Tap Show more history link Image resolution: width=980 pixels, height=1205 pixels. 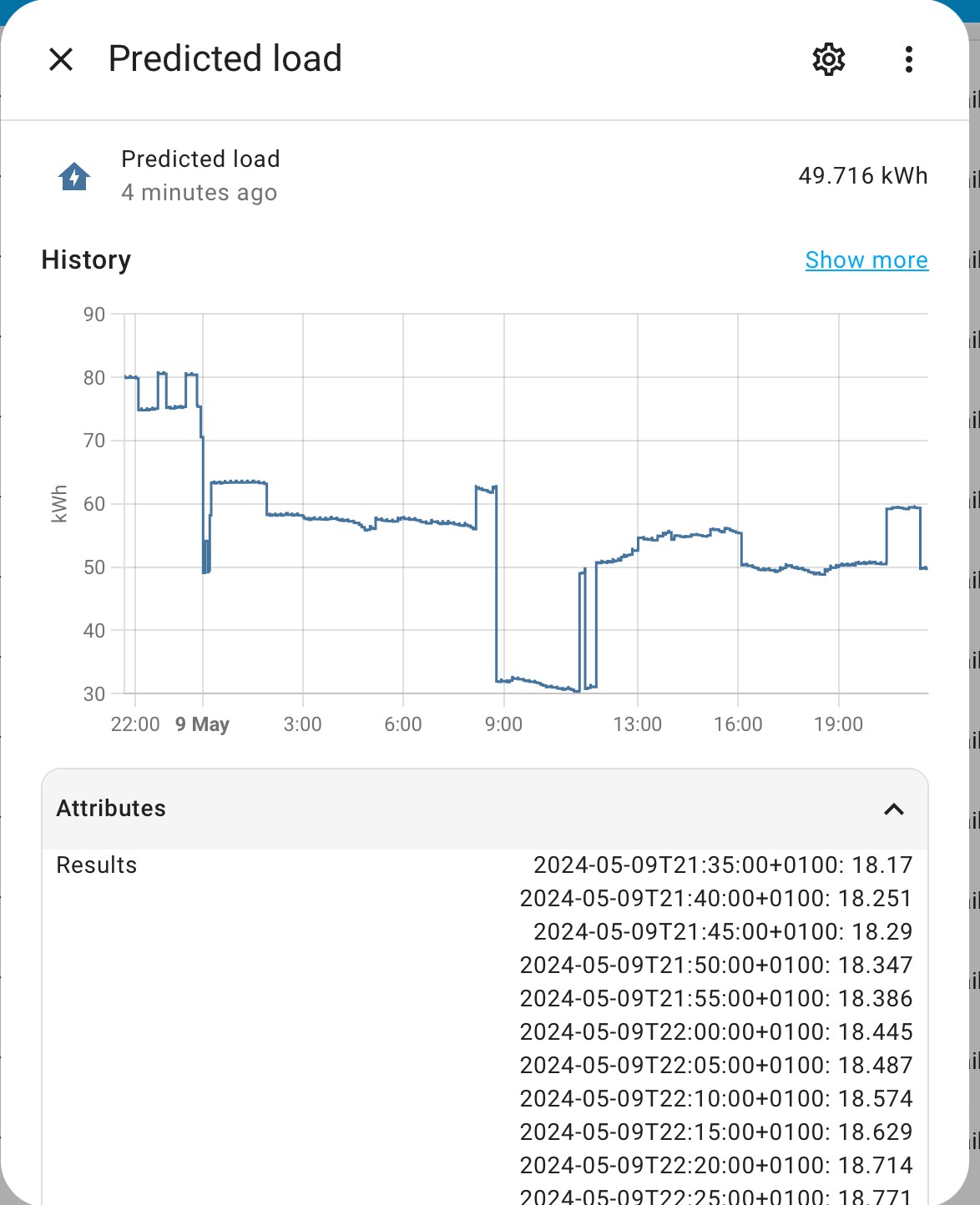click(x=866, y=260)
